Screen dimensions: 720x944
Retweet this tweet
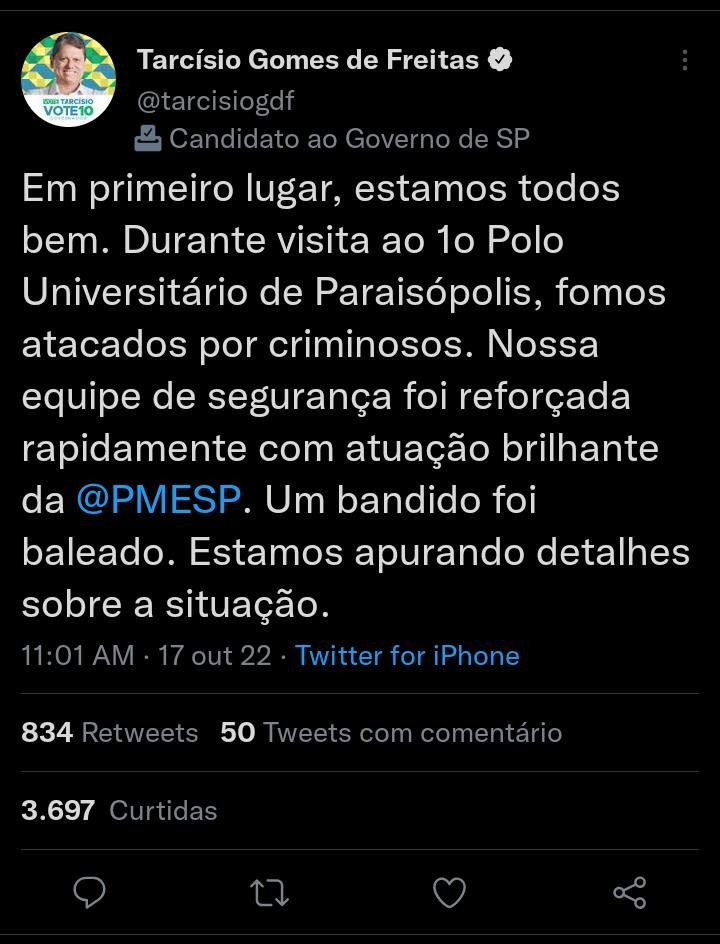(x=269, y=892)
